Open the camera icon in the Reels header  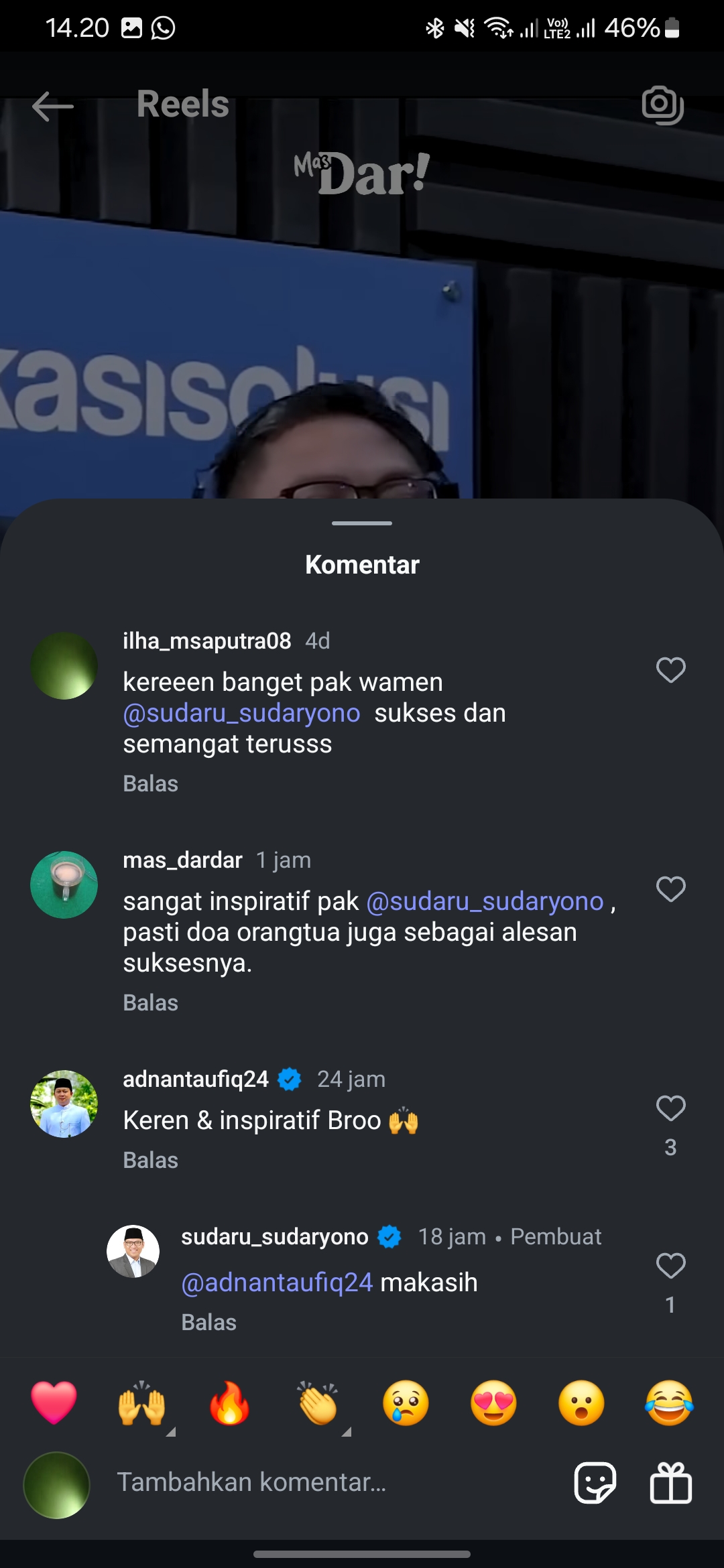pyautogui.click(x=662, y=105)
